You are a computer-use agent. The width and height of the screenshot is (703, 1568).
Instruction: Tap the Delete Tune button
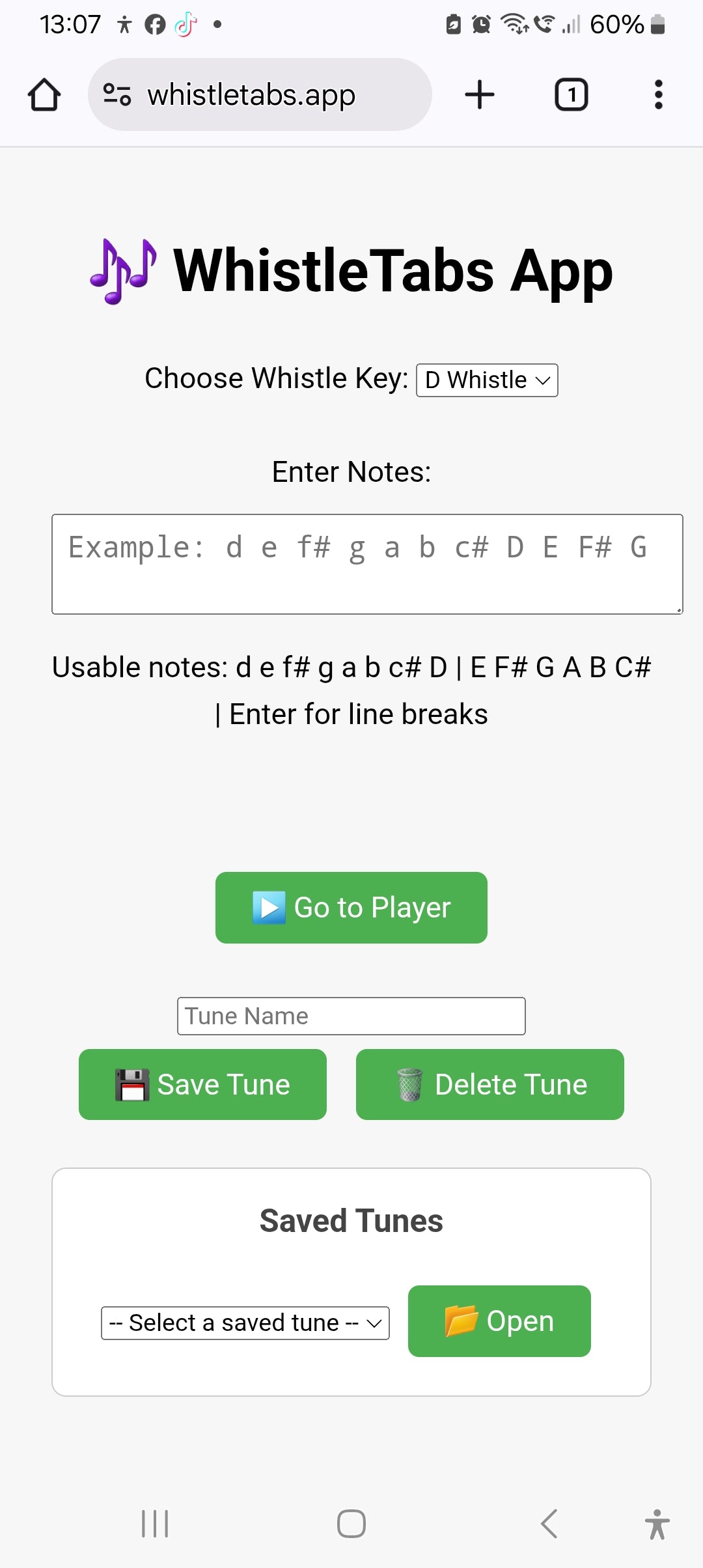pos(489,1085)
